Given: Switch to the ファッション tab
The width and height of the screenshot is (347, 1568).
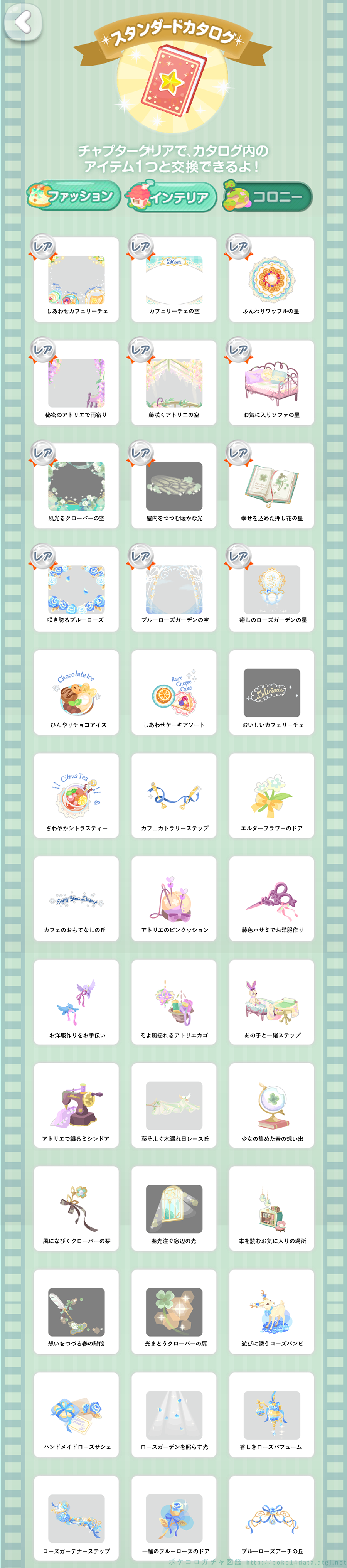Looking at the screenshot, I should 74,197.
